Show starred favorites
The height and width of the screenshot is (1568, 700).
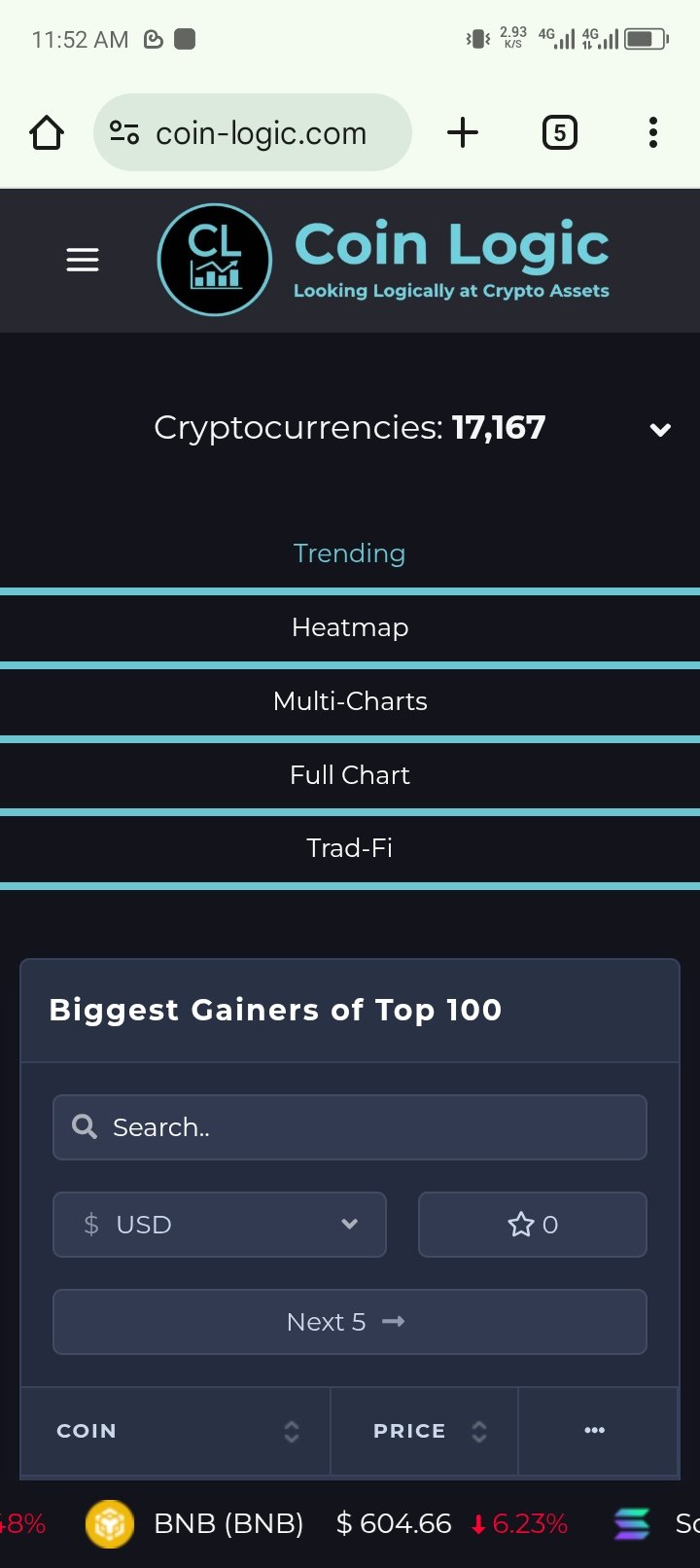533,1225
